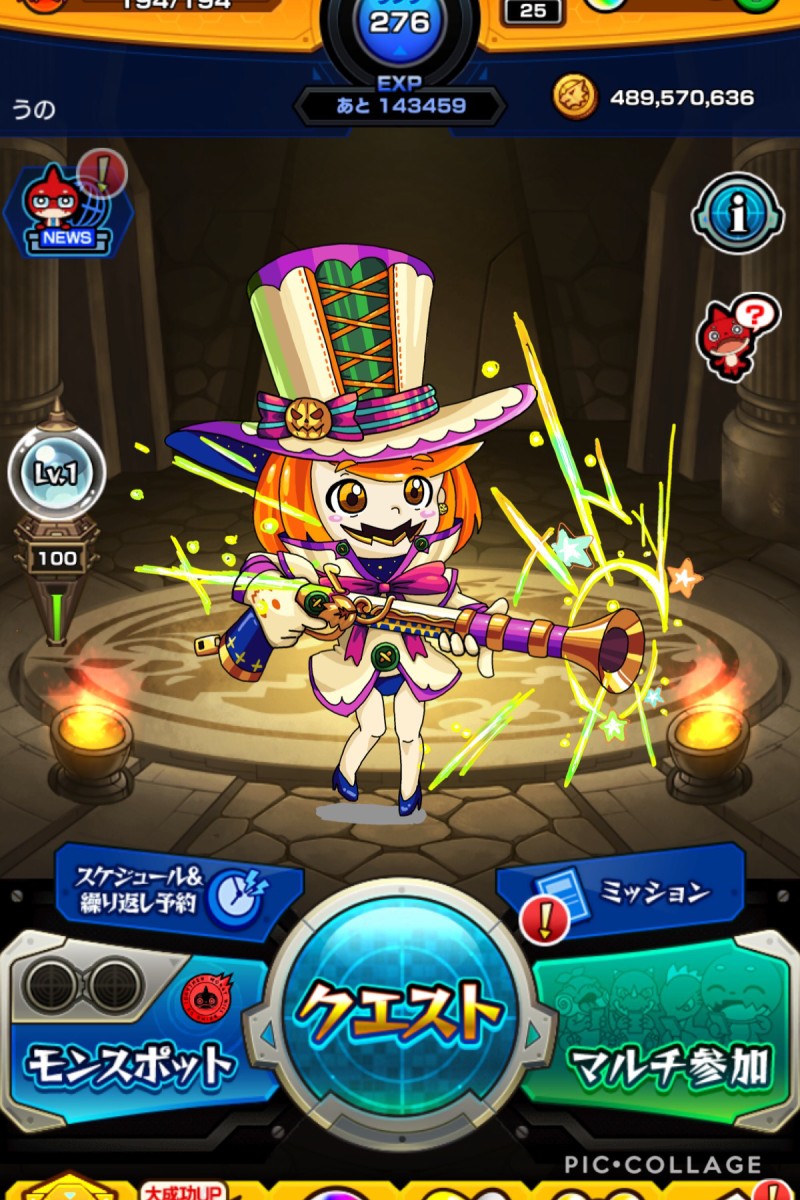Open the info button
Image resolution: width=800 pixels, height=1200 pixels.
point(737,212)
